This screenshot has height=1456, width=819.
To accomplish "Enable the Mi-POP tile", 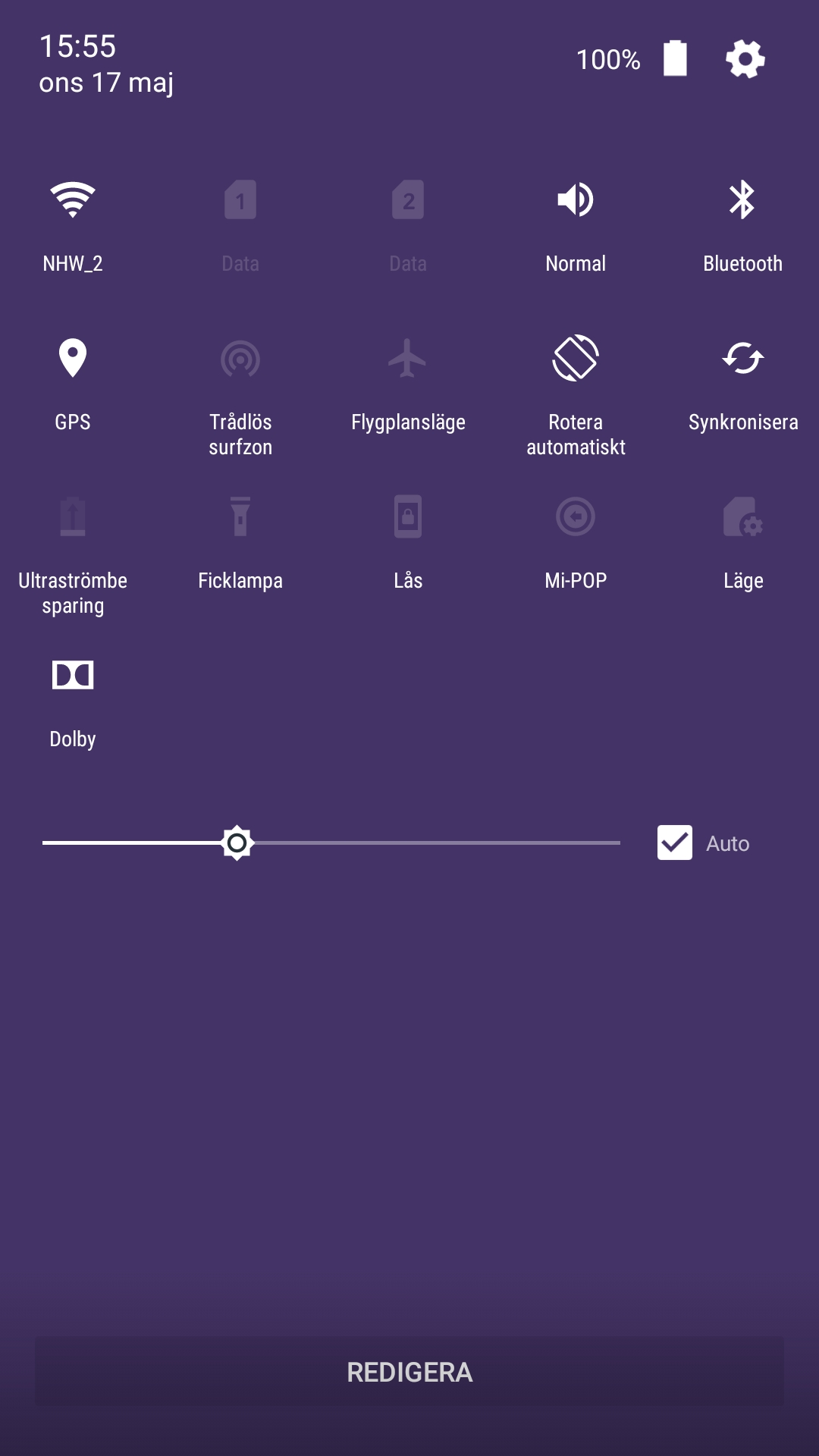I will [x=576, y=543].
